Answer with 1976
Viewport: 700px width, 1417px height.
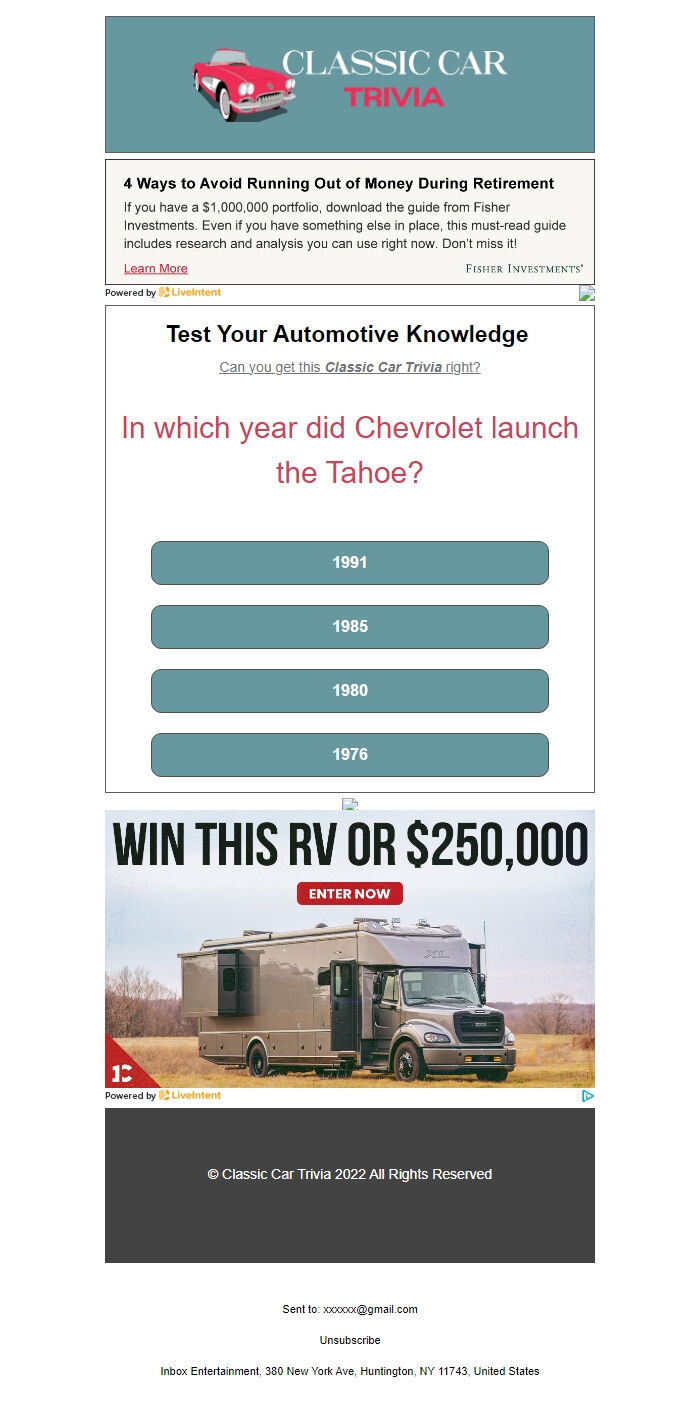pos(350,755)
